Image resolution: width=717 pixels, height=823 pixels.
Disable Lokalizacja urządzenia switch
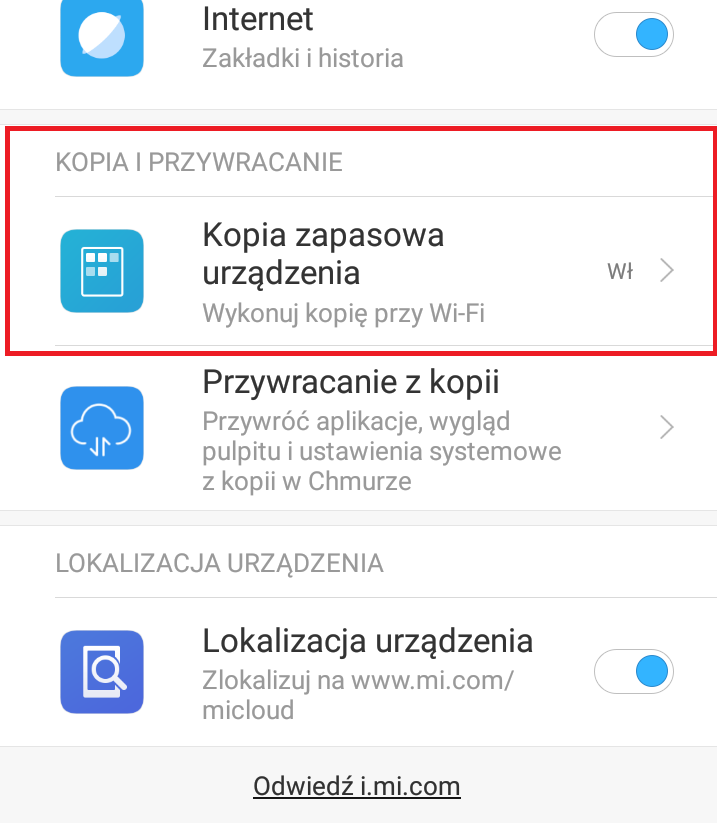coord(634,671)
